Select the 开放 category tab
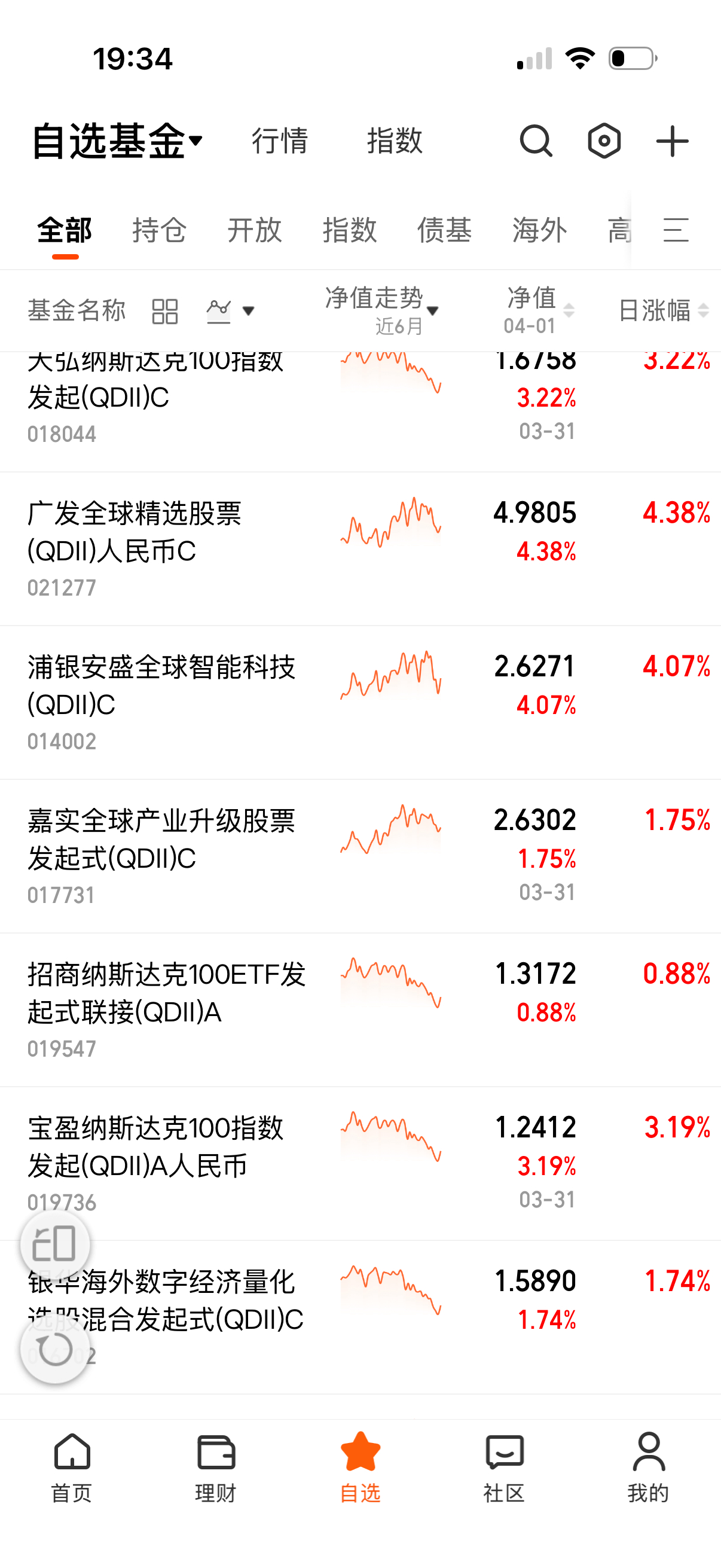 254,230
